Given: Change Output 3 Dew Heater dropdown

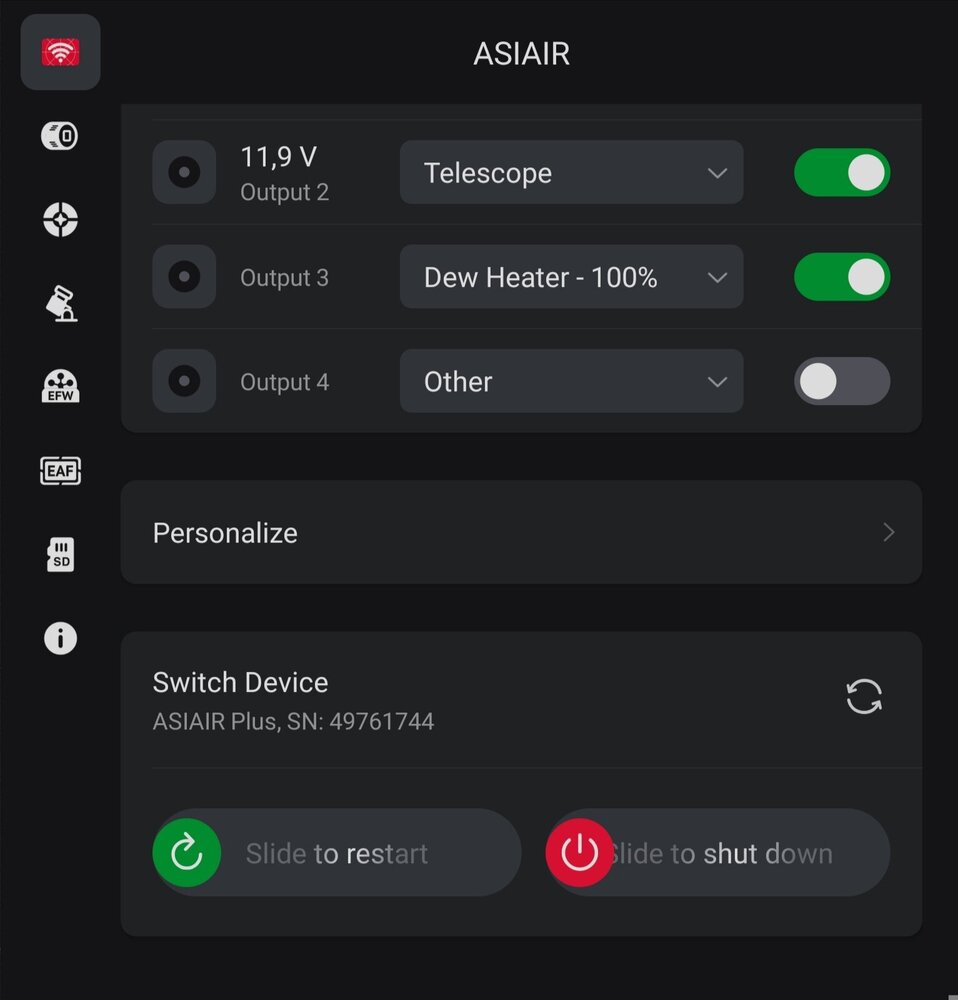Looking at the screenshot, I should (x=571, y=277).
